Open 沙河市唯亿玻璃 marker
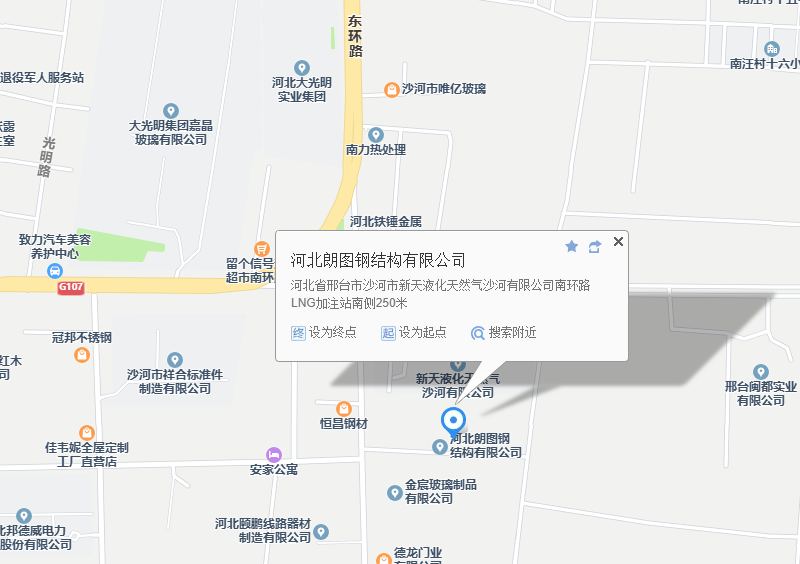 (392, 89)
